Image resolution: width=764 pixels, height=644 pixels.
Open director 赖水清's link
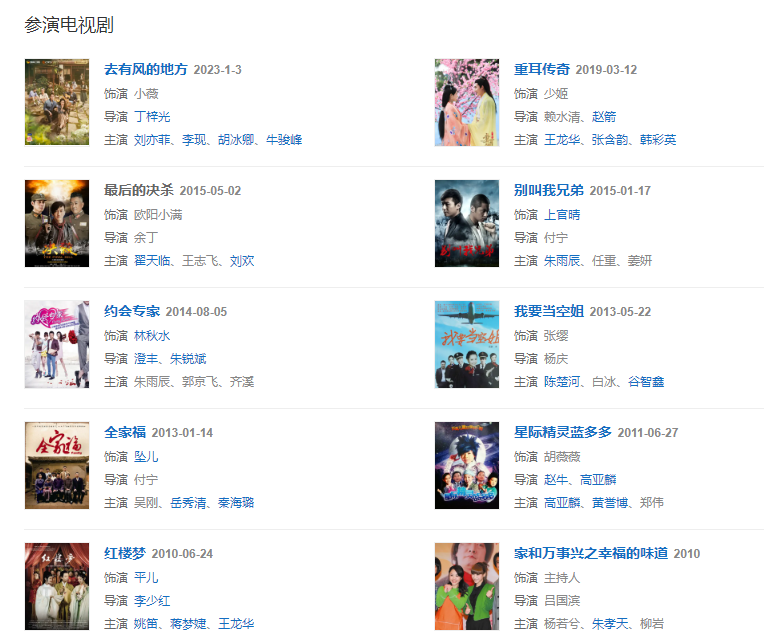coord(562,117)
